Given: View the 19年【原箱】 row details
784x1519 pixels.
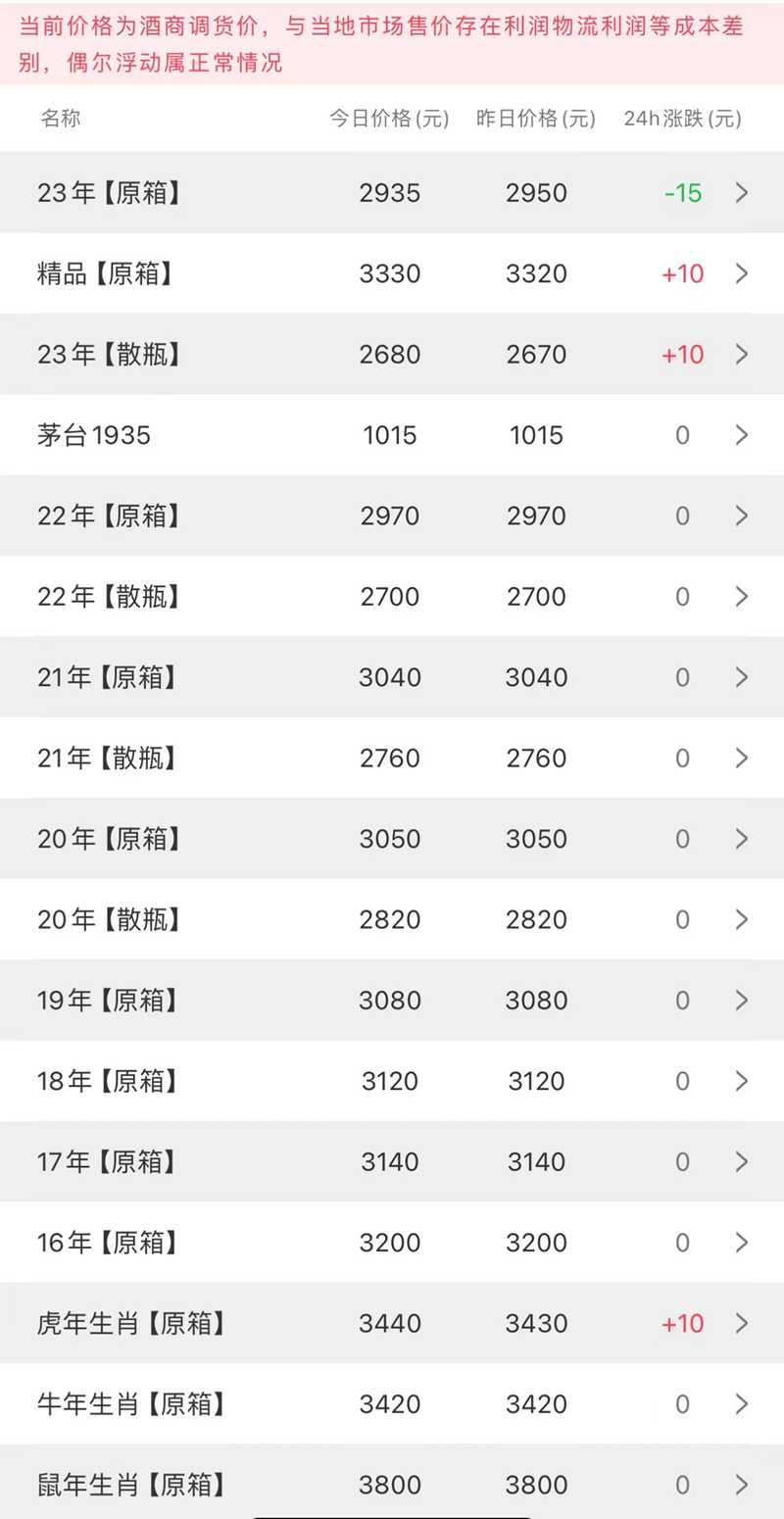Looking at the screenshot, I should click(392, 1001).
